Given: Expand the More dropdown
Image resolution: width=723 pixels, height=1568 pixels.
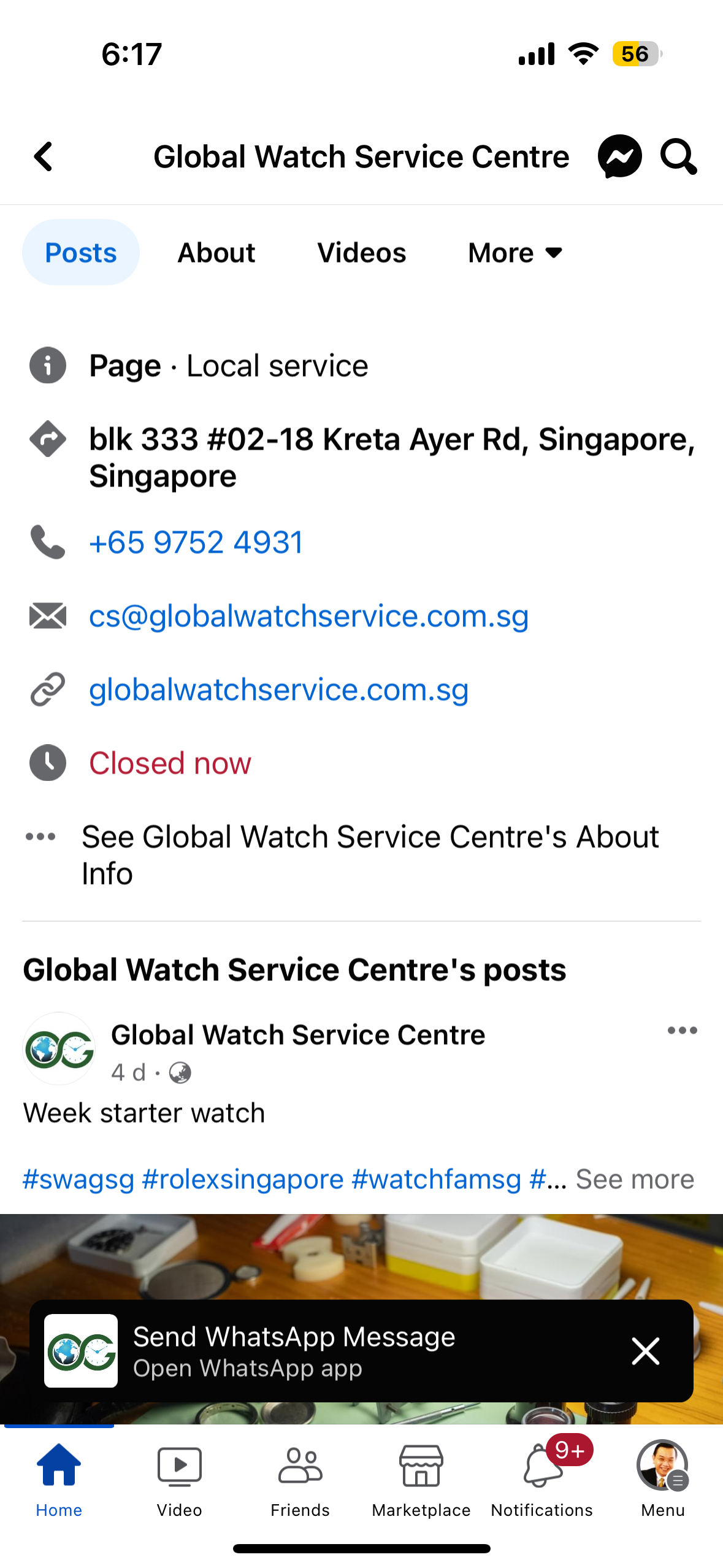Looking at the screenshot, I should tap(515, 253).
